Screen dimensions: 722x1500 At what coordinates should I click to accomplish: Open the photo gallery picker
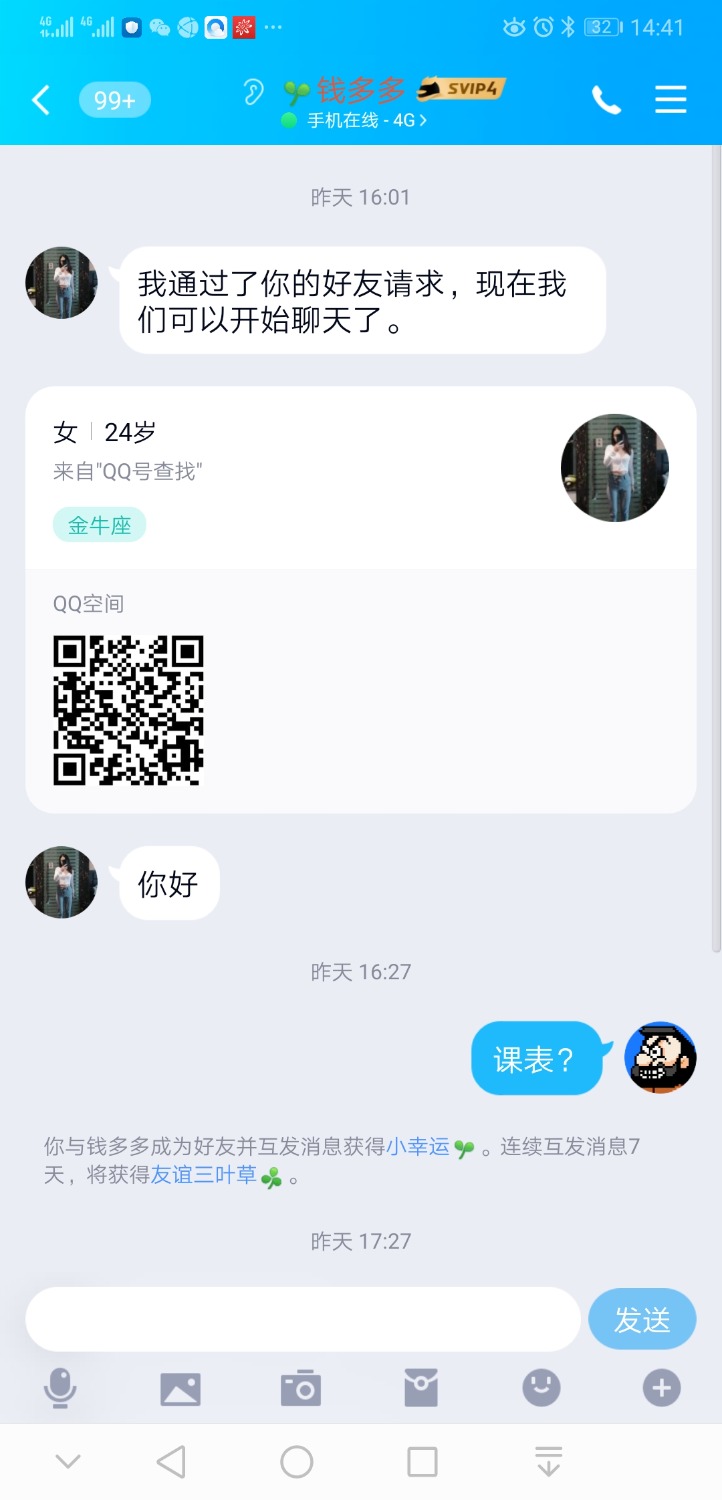[x=181, y=1388]
